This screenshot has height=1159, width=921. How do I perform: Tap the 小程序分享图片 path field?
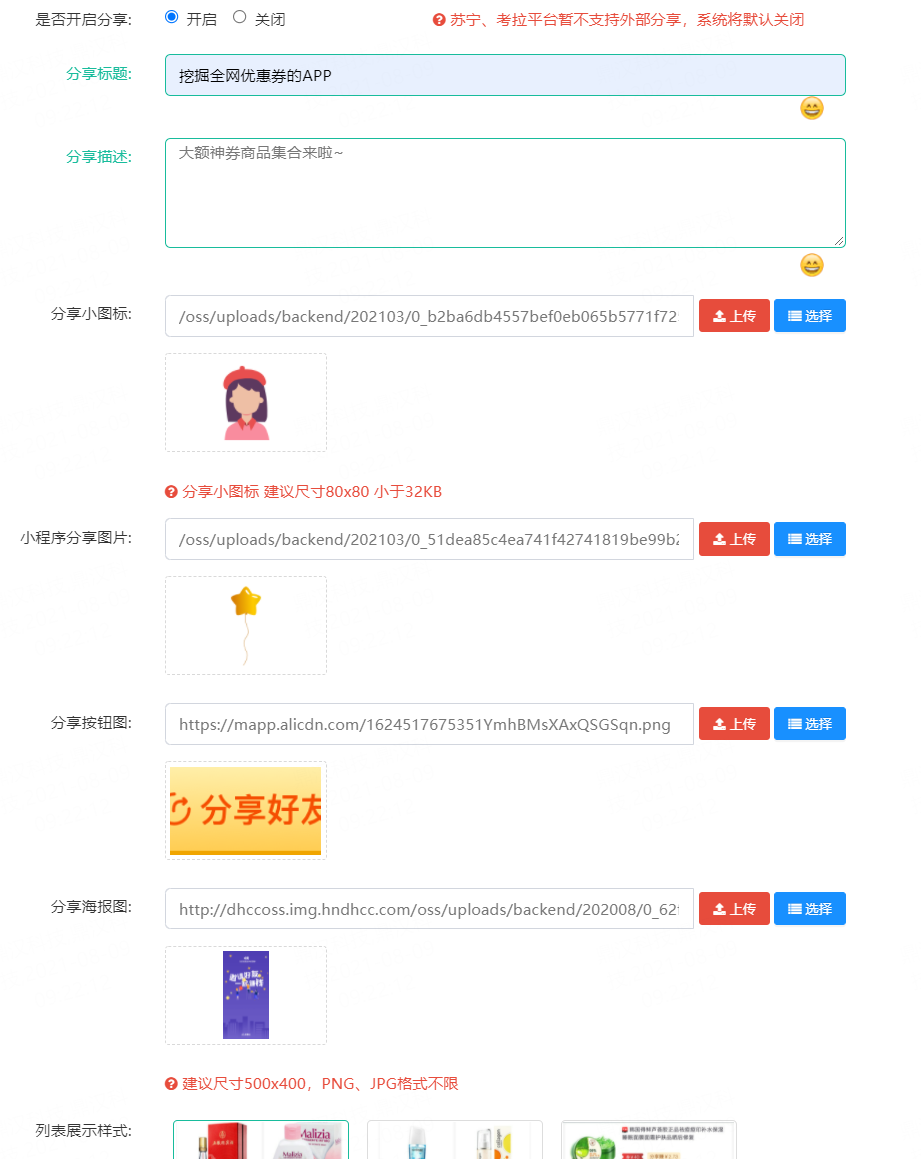[x=429, y=539]
